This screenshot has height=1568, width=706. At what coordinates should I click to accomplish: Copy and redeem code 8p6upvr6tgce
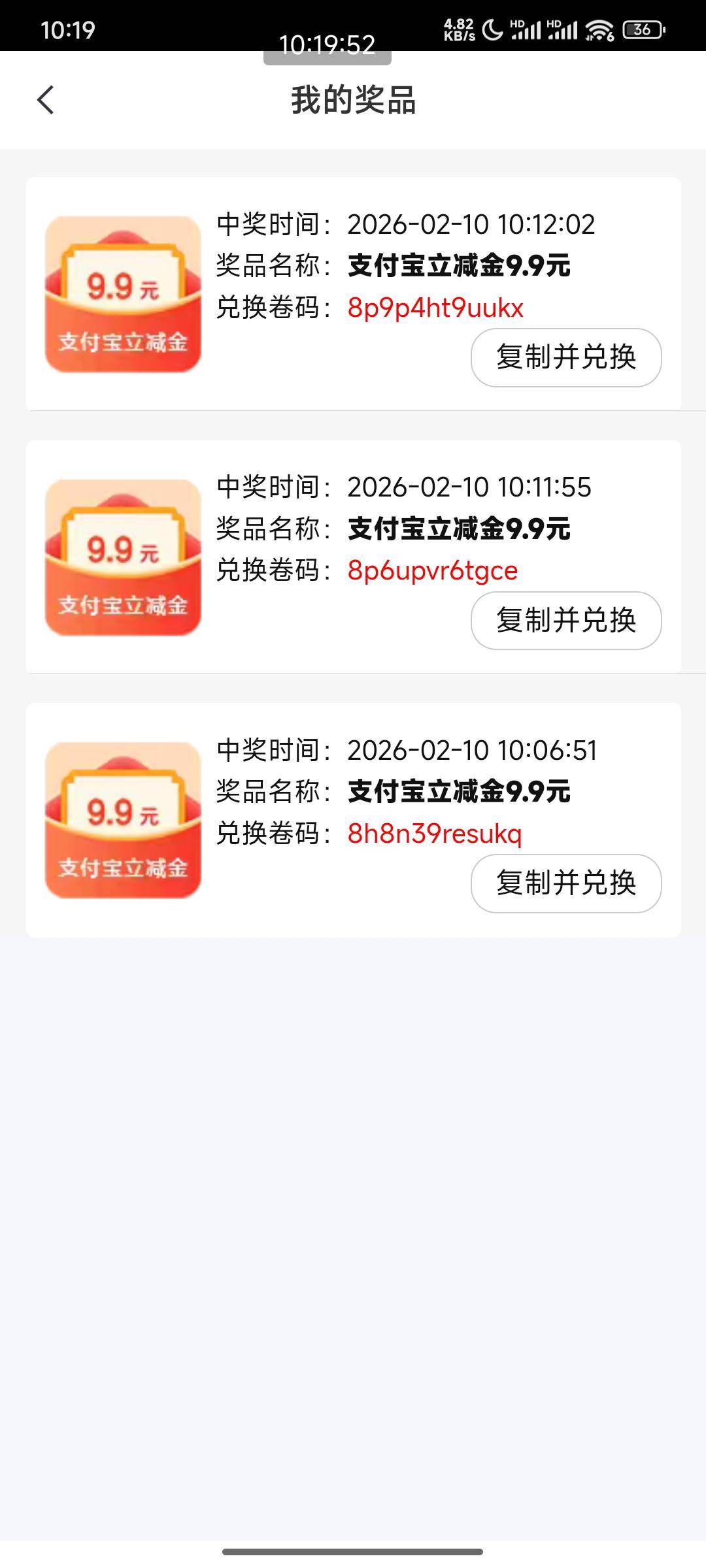pos(566,620)
